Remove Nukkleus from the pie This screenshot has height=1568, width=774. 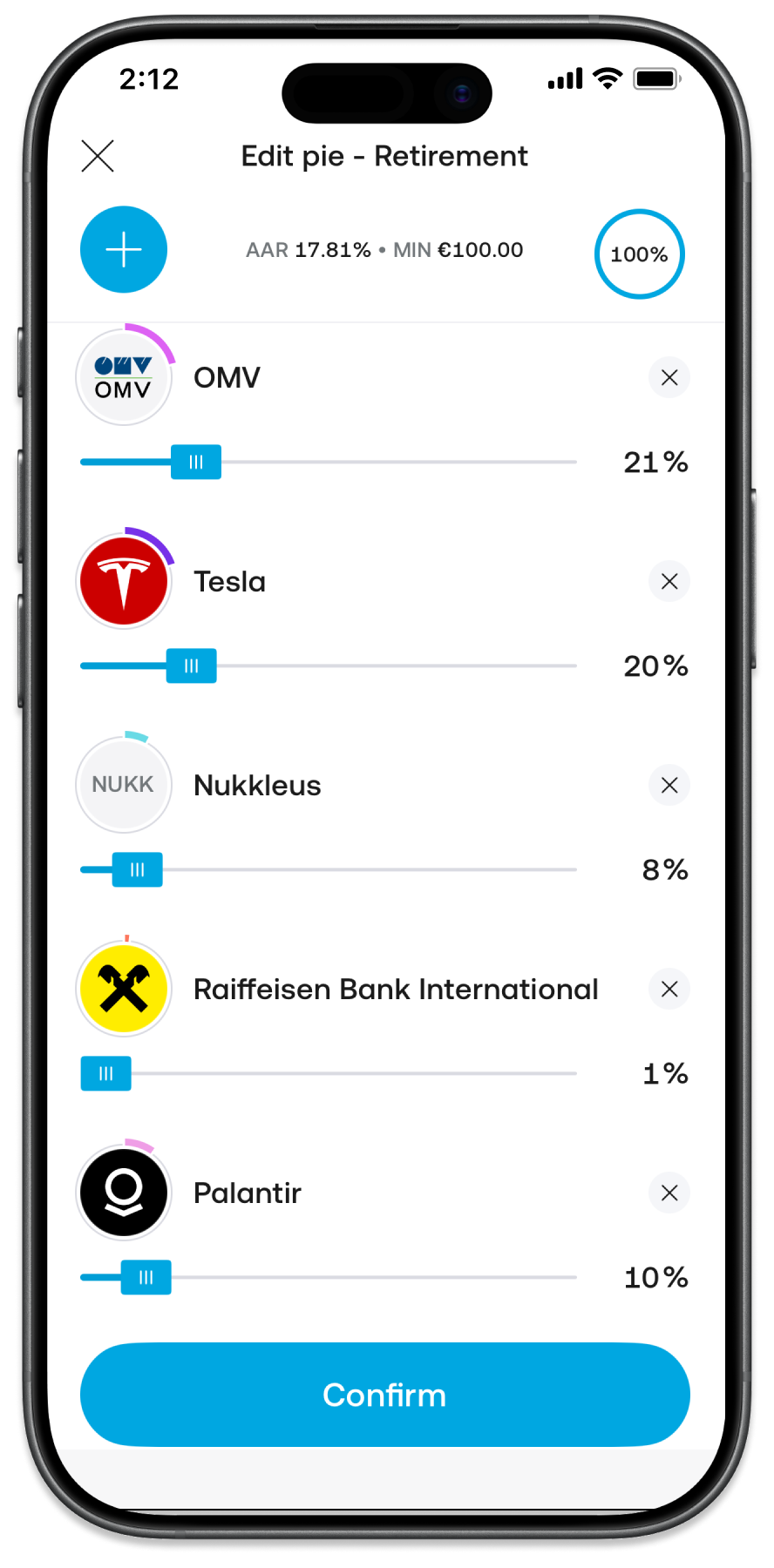tap(669, 786)
